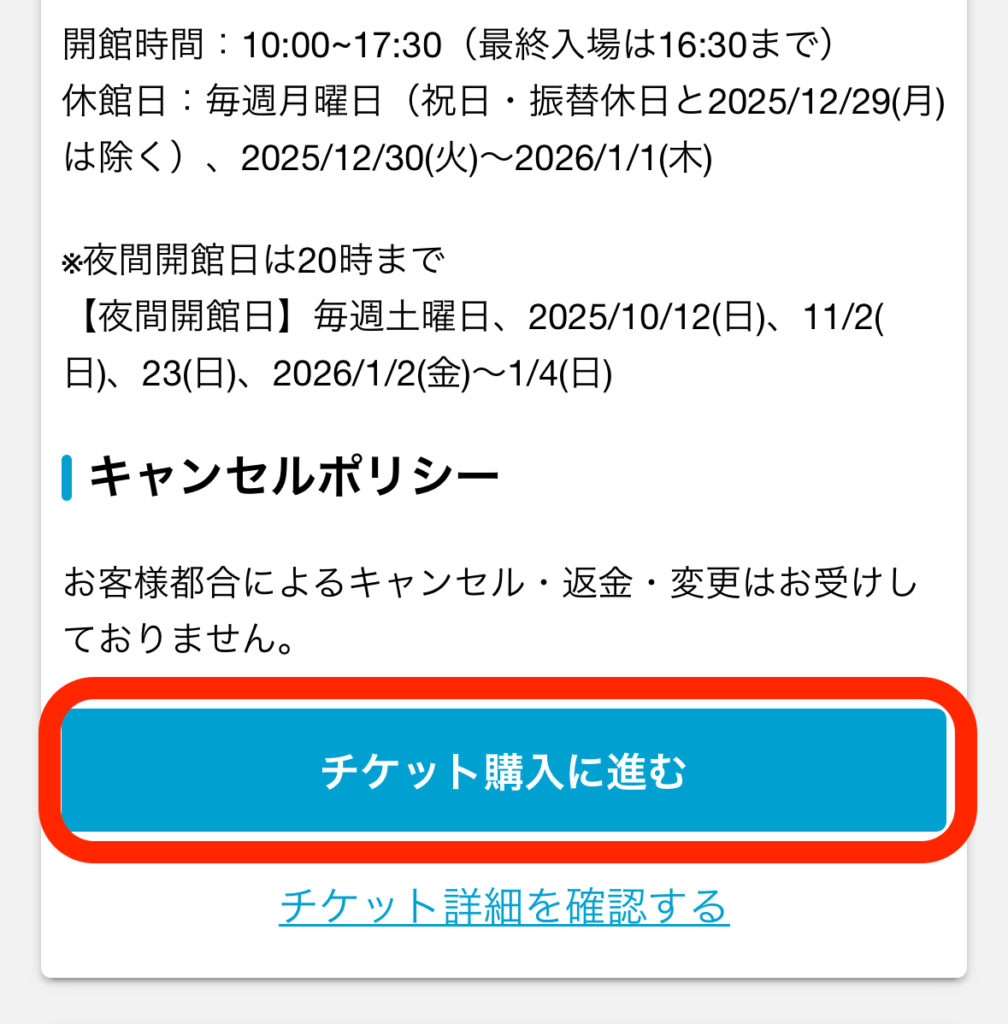Screen dimensions: 1008x1024
Task: Open the チケット詳細を確認する link
Action: tap(503, 906)
